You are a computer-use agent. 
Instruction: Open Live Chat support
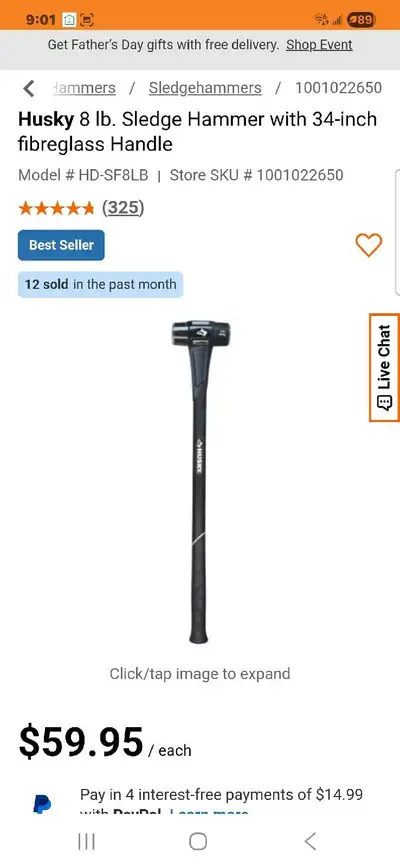385,367
